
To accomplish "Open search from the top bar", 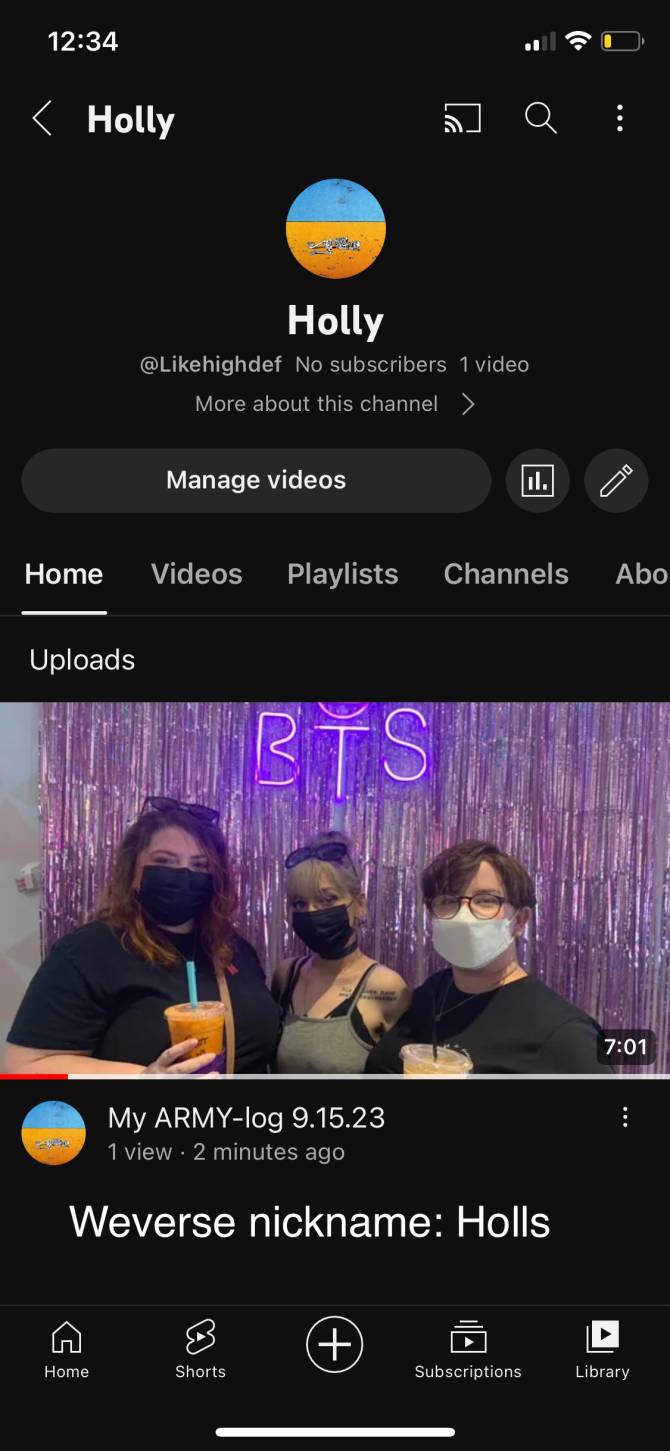I will [x=540, y=119].
